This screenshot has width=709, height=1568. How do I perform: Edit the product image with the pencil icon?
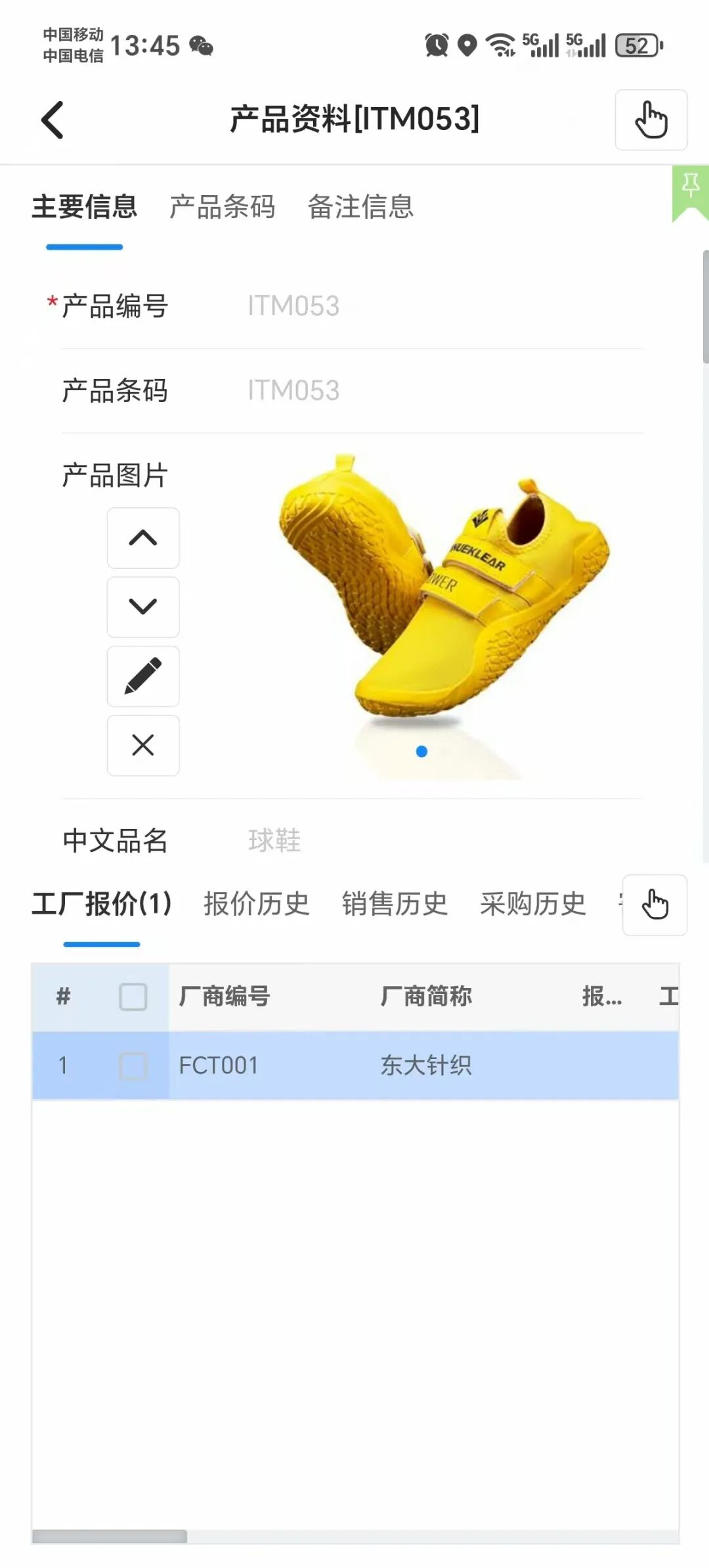[143, 677]
